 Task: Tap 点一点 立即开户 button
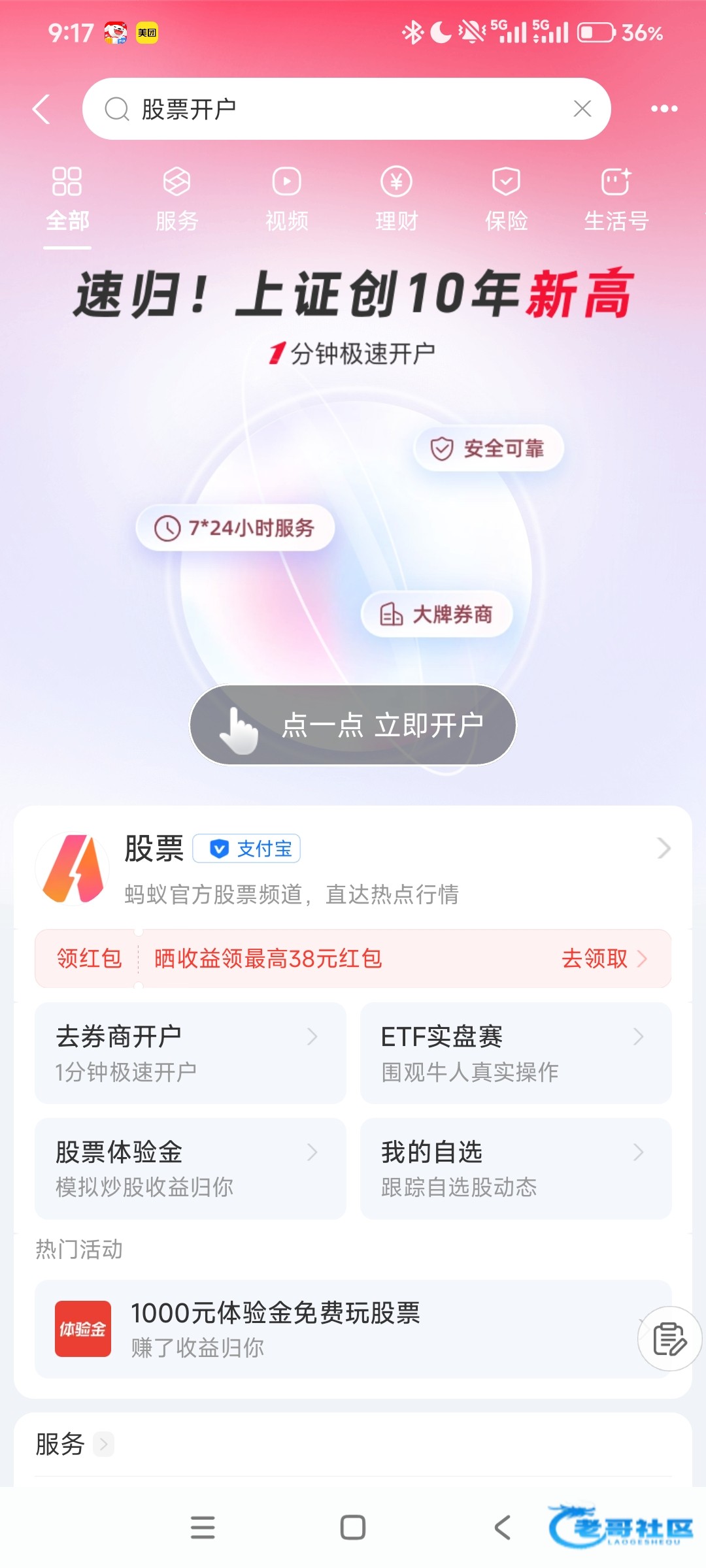[x=353, y=725]
